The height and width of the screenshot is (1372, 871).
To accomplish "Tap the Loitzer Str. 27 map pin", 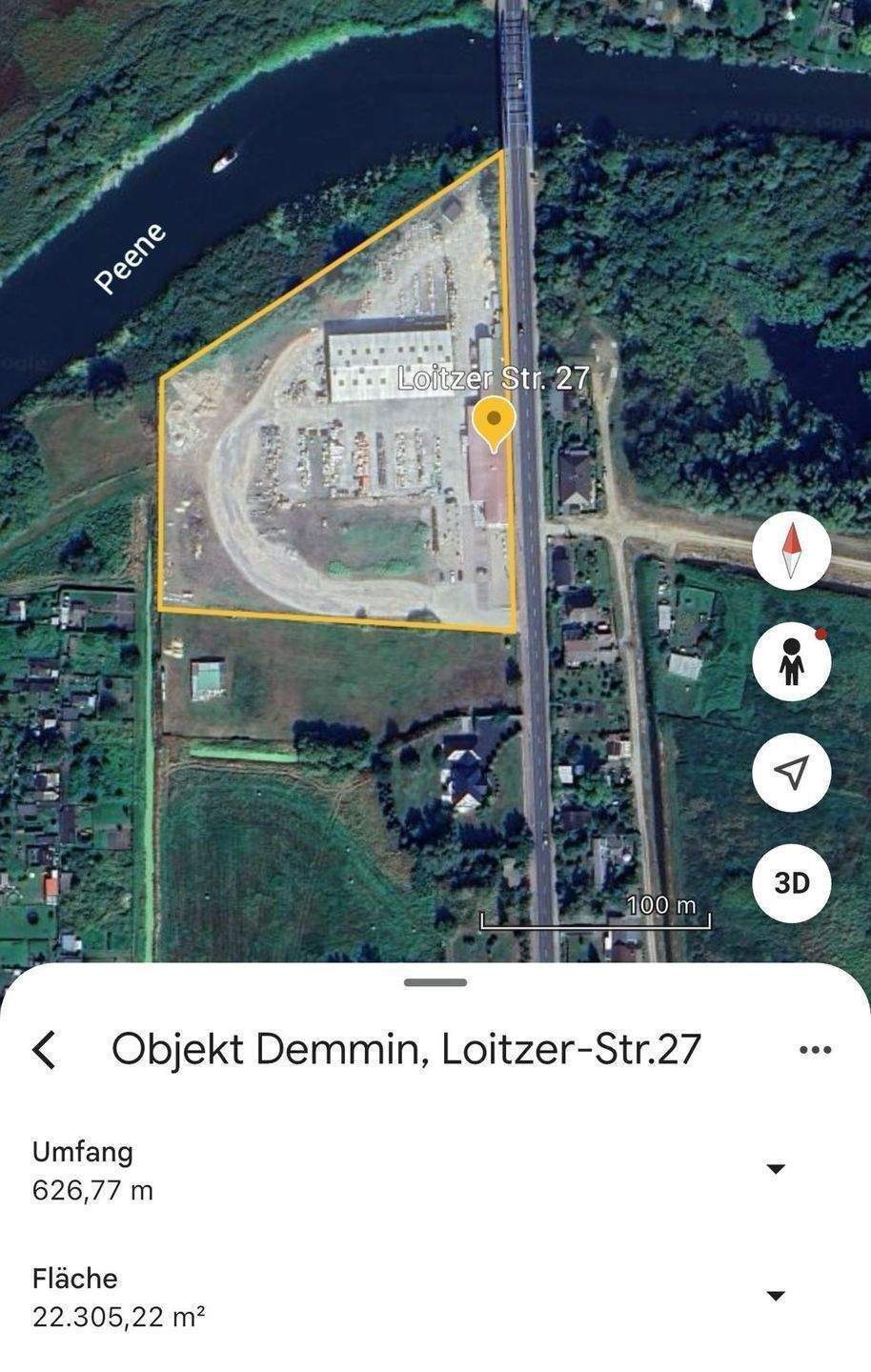I will pyautogui.click(x=494, y=422).
